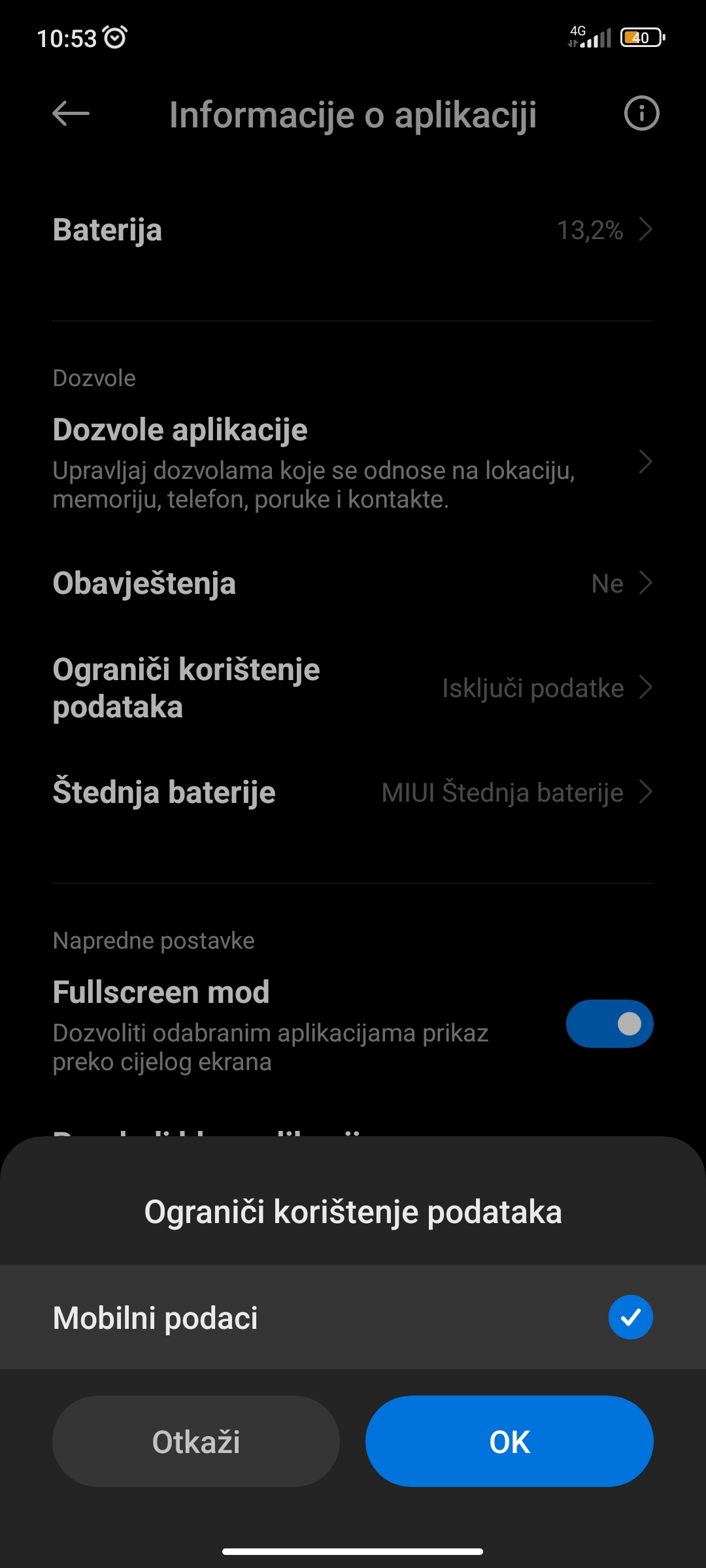Open the Baterija usage row
The width and height of the screenshot is (706, 1568).
[x=353, y=230]
